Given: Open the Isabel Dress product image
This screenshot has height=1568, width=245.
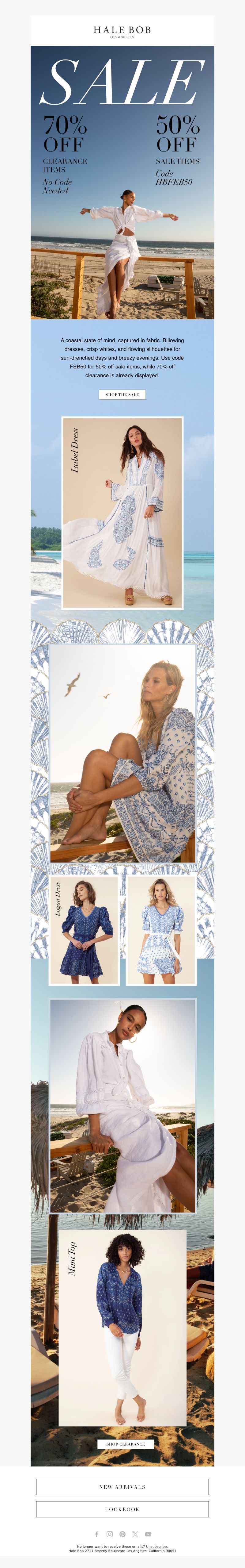Looking at the screenshot, I should 122,513.
